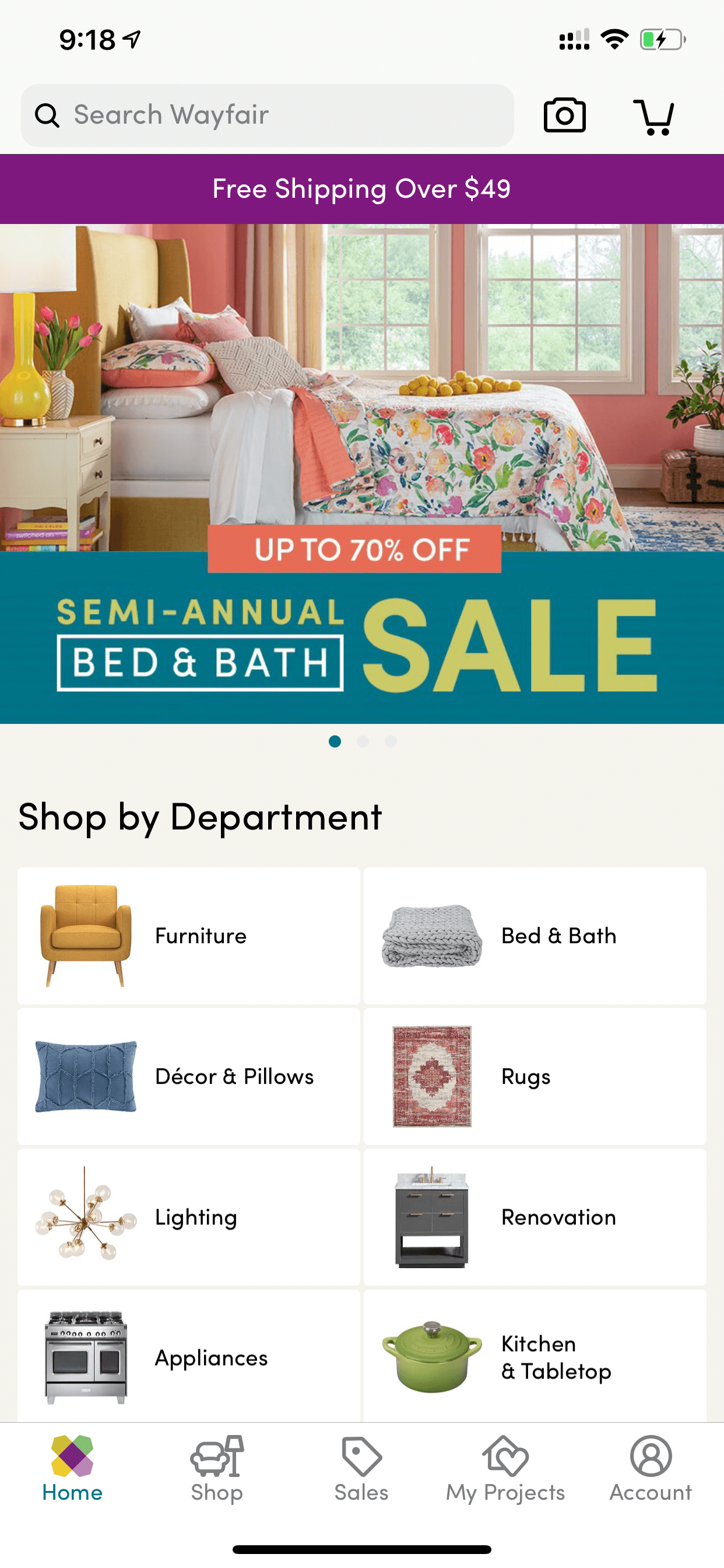Screen dimensions: 724x1568
Task: Open the Account tab
Action: [651, 1469]
